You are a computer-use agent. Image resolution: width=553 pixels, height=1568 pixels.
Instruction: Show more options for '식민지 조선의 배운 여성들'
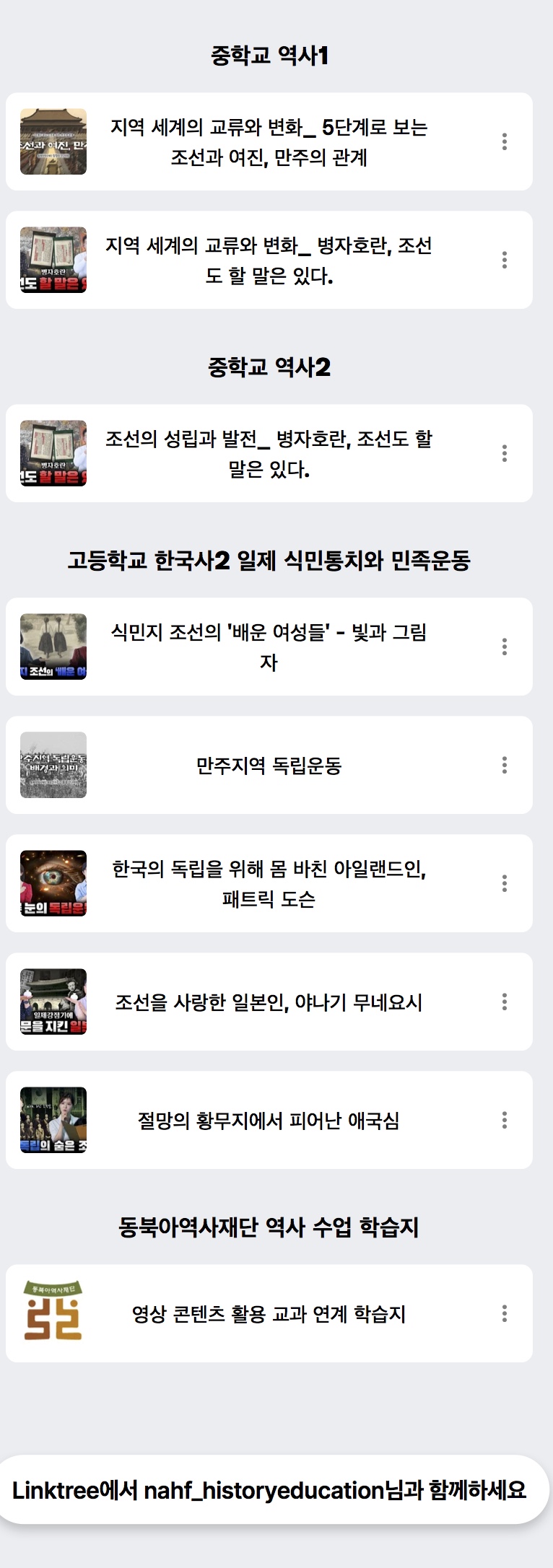pyautogui.click(x=505, y=647)
